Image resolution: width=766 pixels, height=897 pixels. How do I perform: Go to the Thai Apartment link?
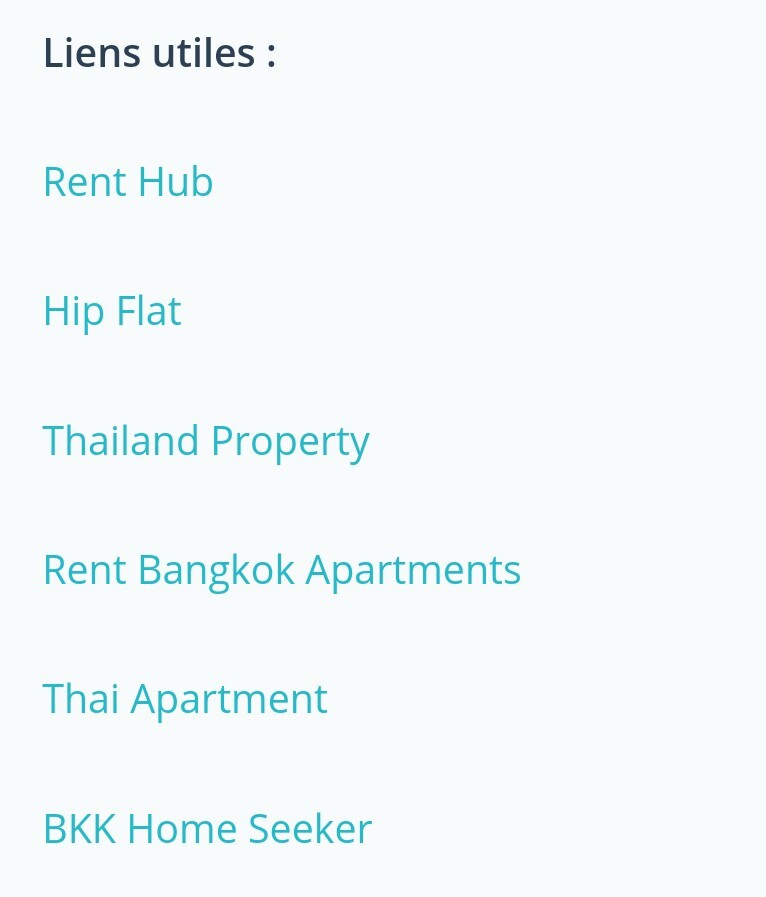pyautogui.click(x=185, y=698)
